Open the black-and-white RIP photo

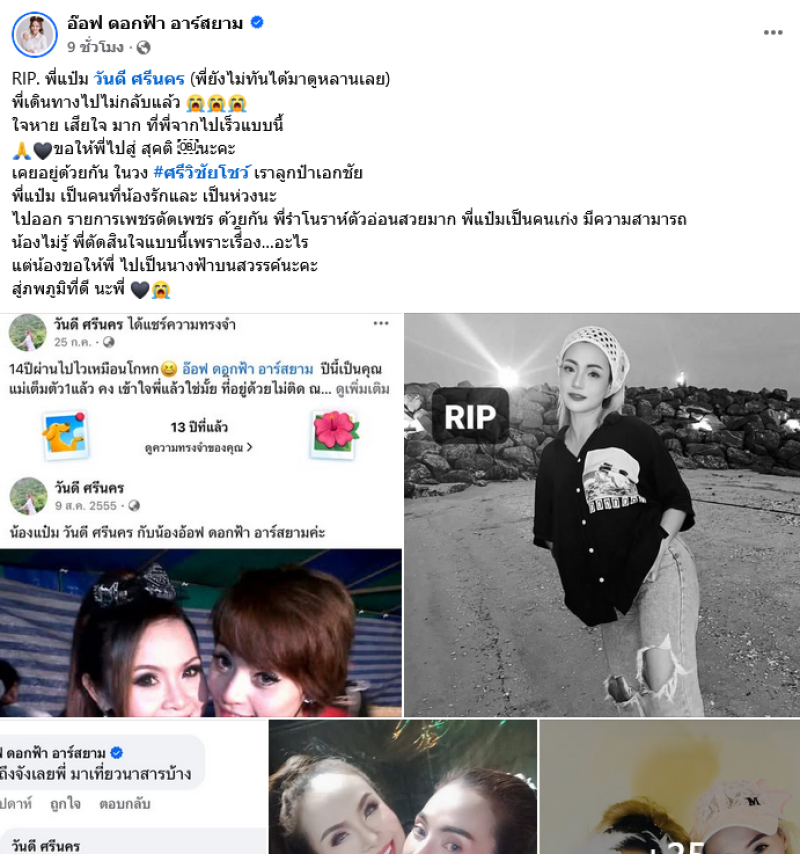click(601, 515)
